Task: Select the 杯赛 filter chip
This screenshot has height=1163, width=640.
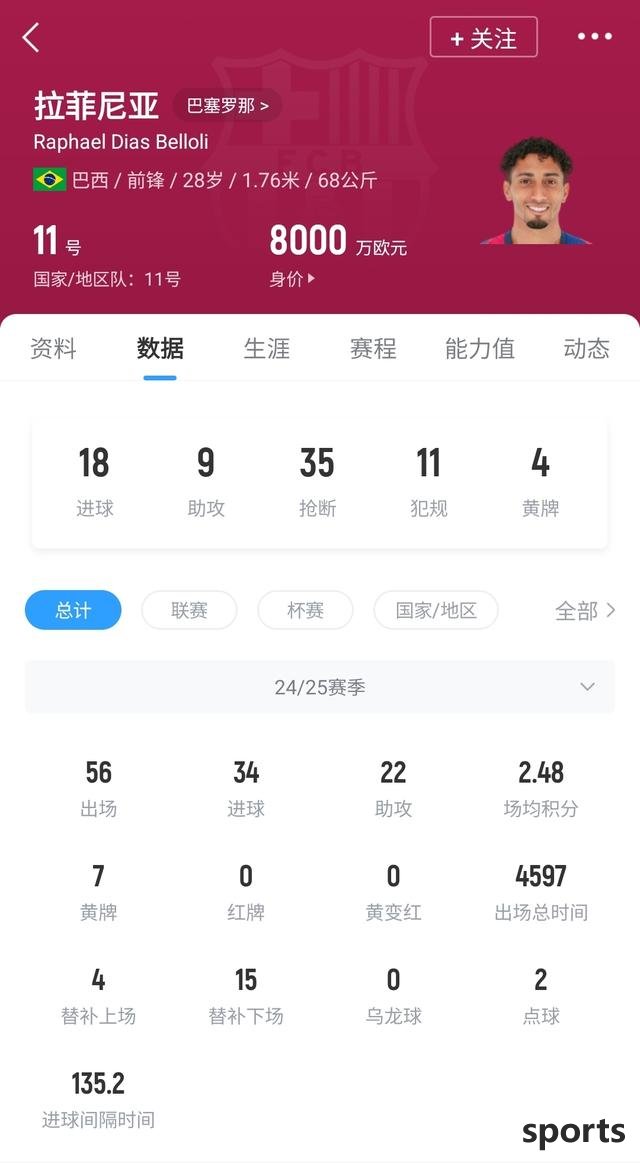Action: coord(305,610)
